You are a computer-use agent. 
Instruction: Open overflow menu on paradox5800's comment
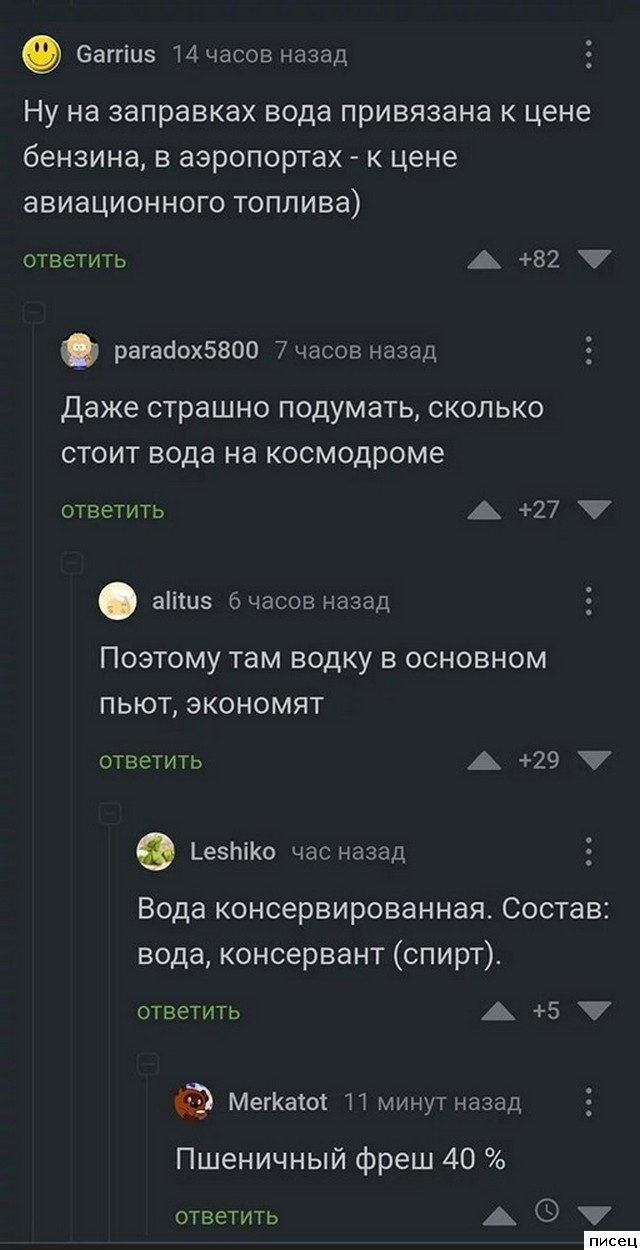(x=588, y=350)
